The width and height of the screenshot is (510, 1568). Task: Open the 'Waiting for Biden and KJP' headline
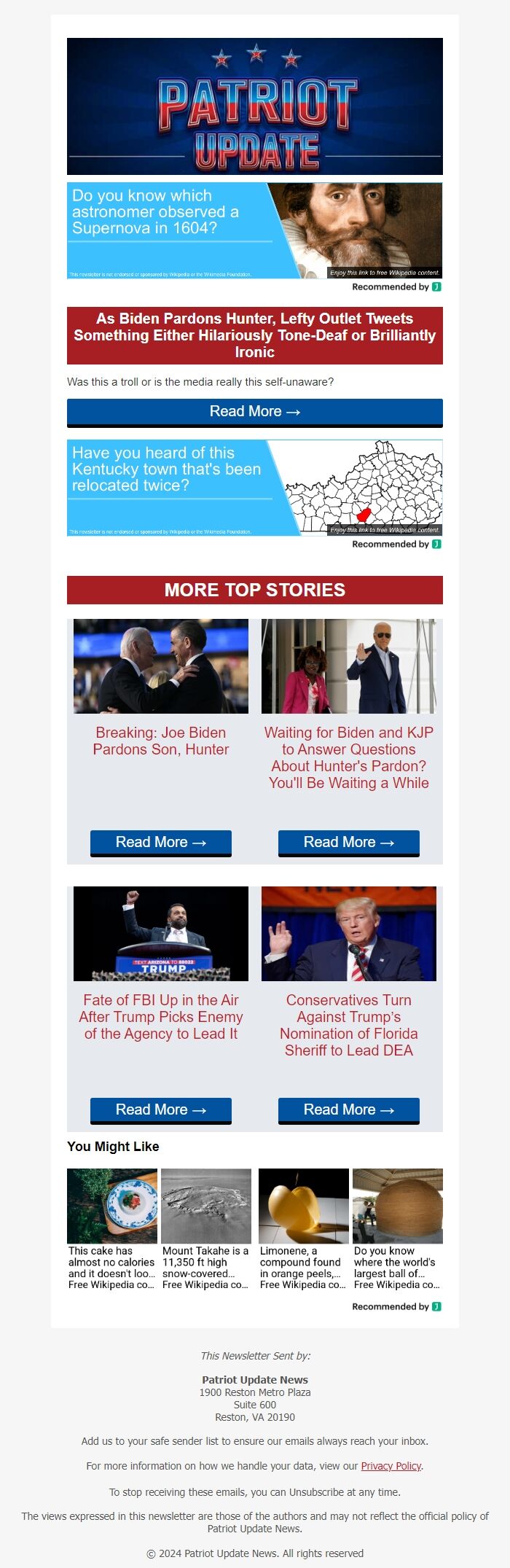[348, 758]
